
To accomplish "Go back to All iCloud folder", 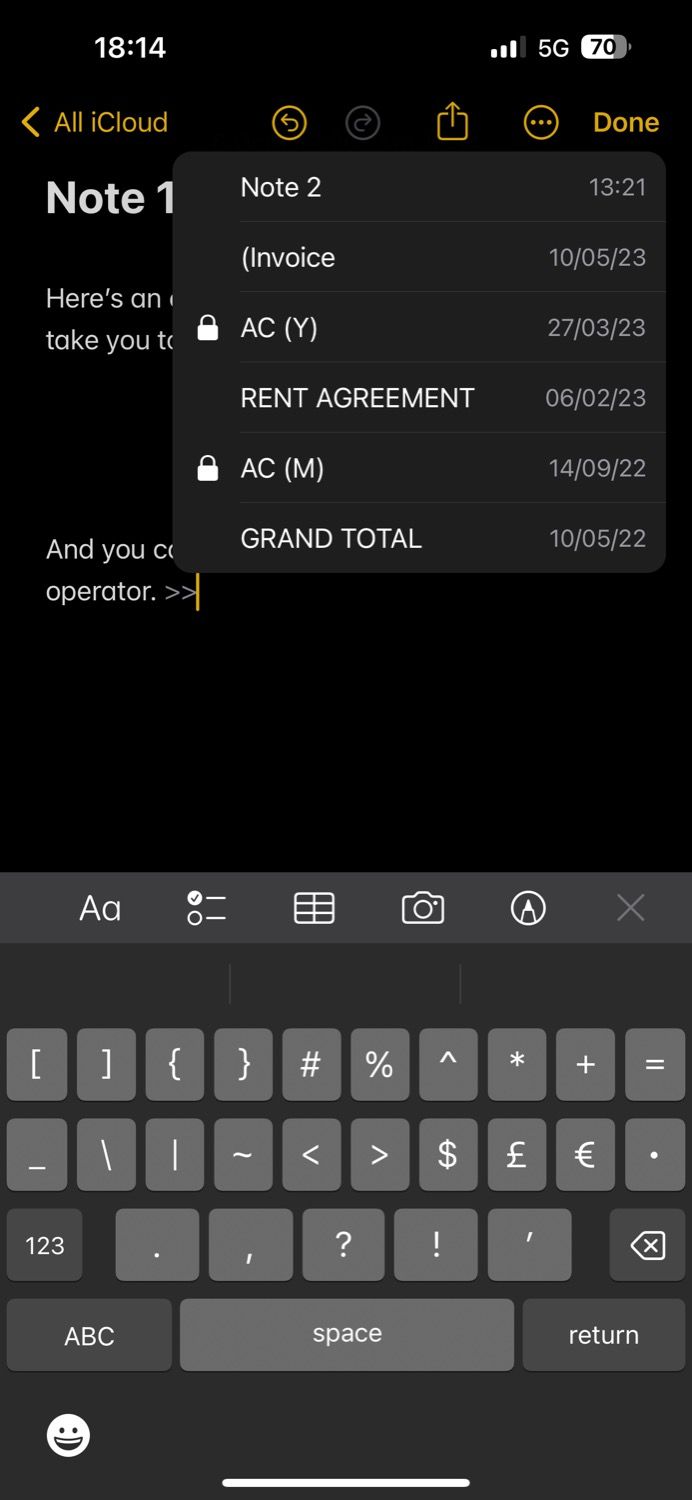I will pyautogui.click(x=95, y=123).
